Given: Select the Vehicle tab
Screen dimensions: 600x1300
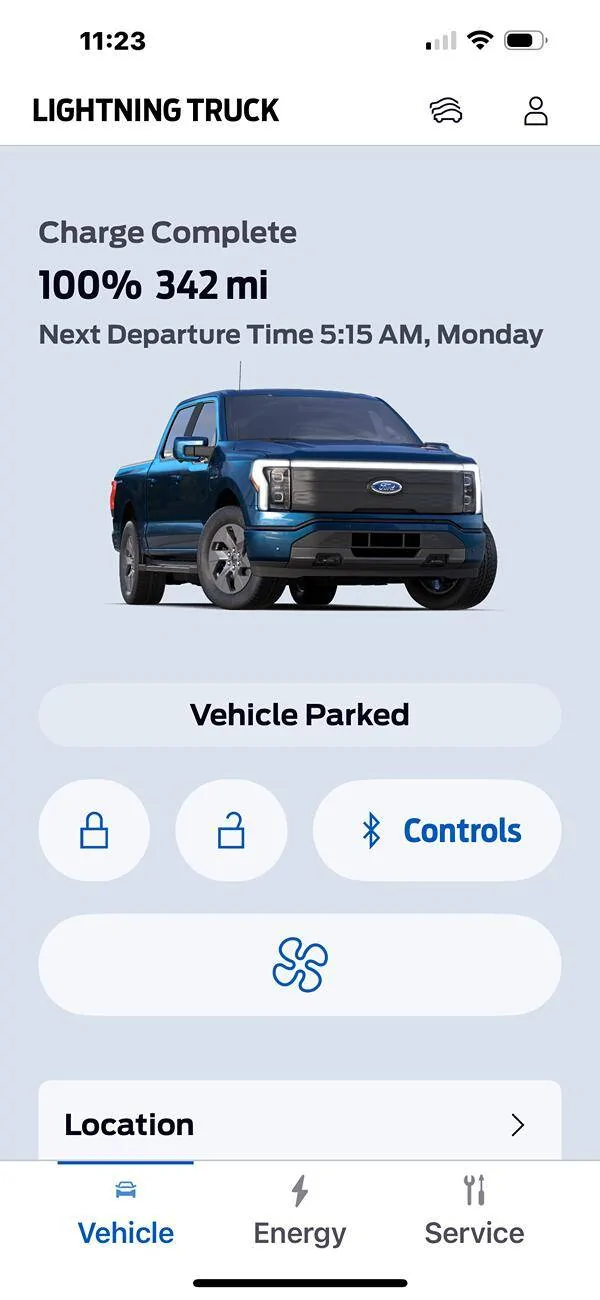Looking at the screenshot, I should point(126,1212).
